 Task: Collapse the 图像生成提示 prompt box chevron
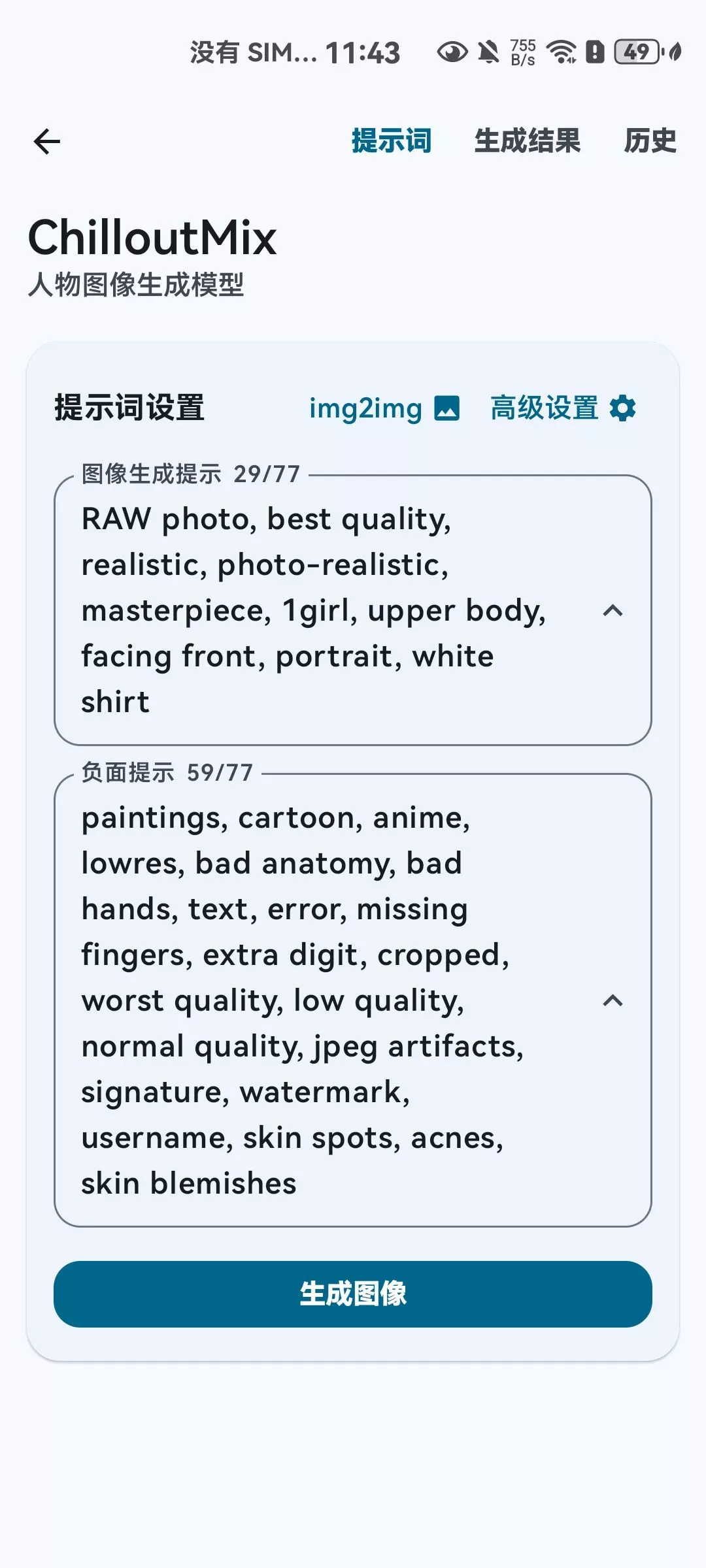point(613,611)
